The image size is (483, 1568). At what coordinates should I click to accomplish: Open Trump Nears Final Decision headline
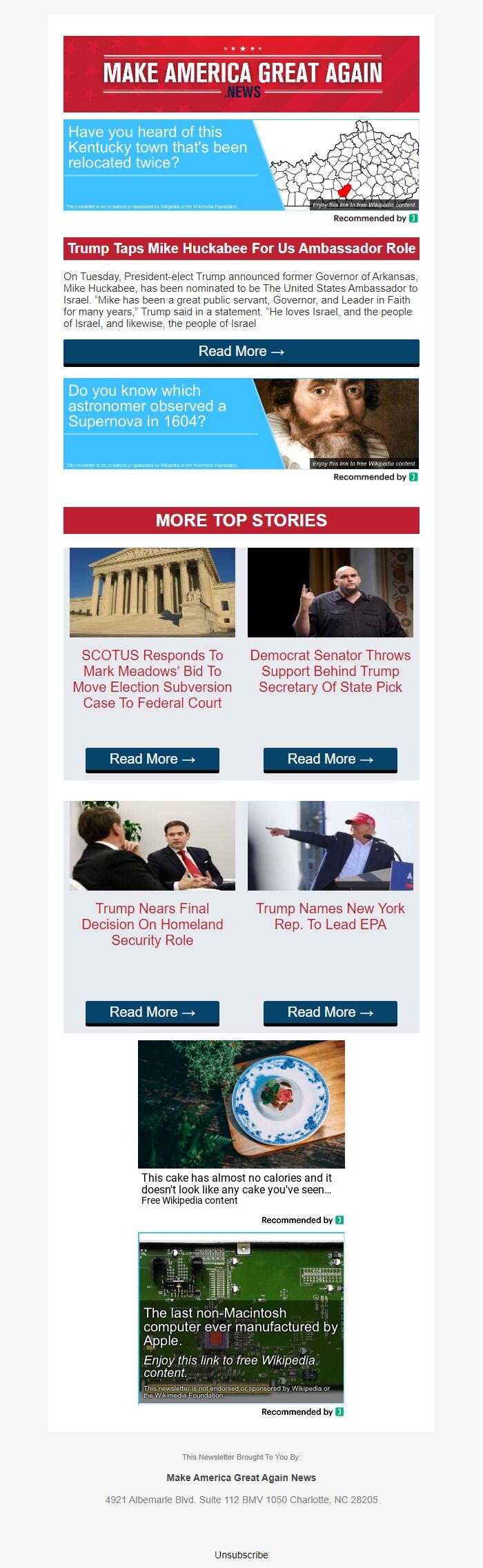pyautogui.click(x=152, y=924)
